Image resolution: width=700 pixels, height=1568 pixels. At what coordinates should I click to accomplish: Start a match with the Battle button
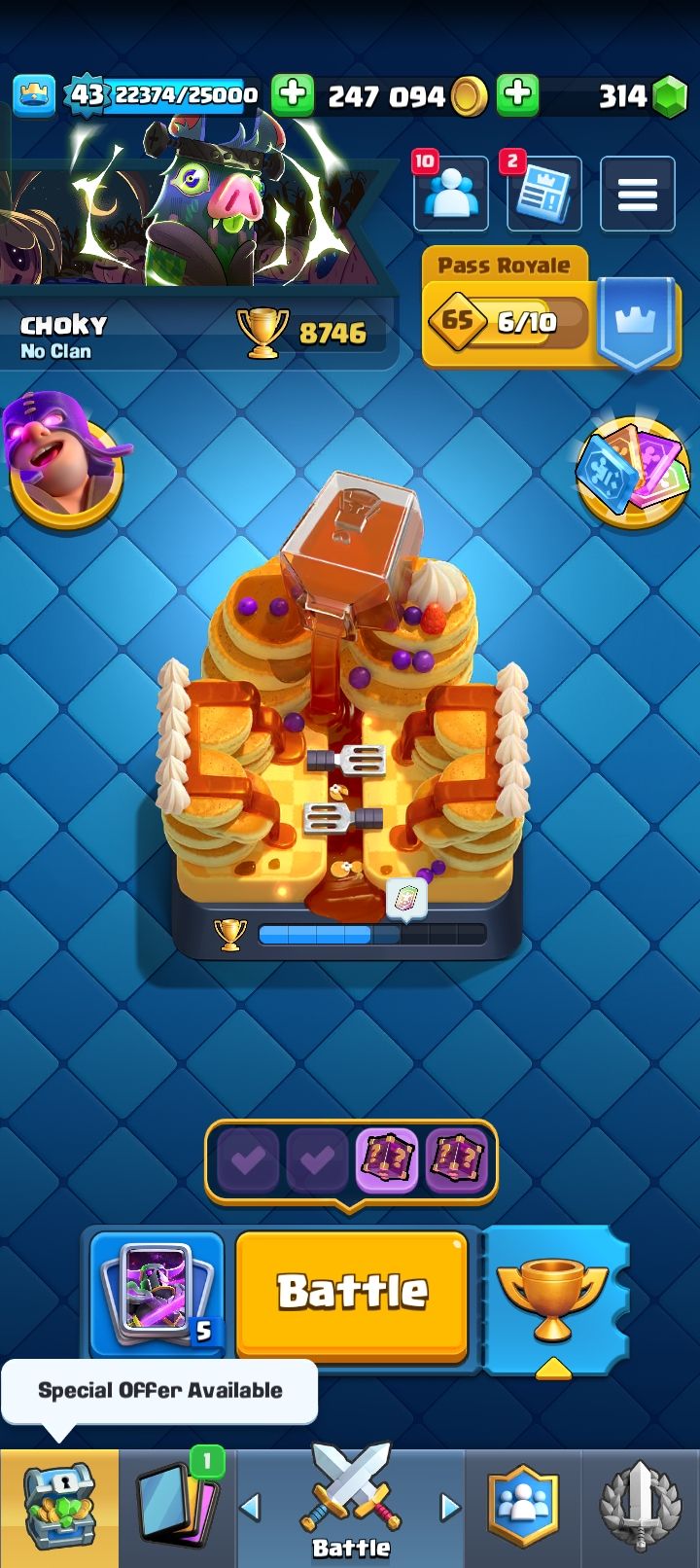click(352, 1292)
